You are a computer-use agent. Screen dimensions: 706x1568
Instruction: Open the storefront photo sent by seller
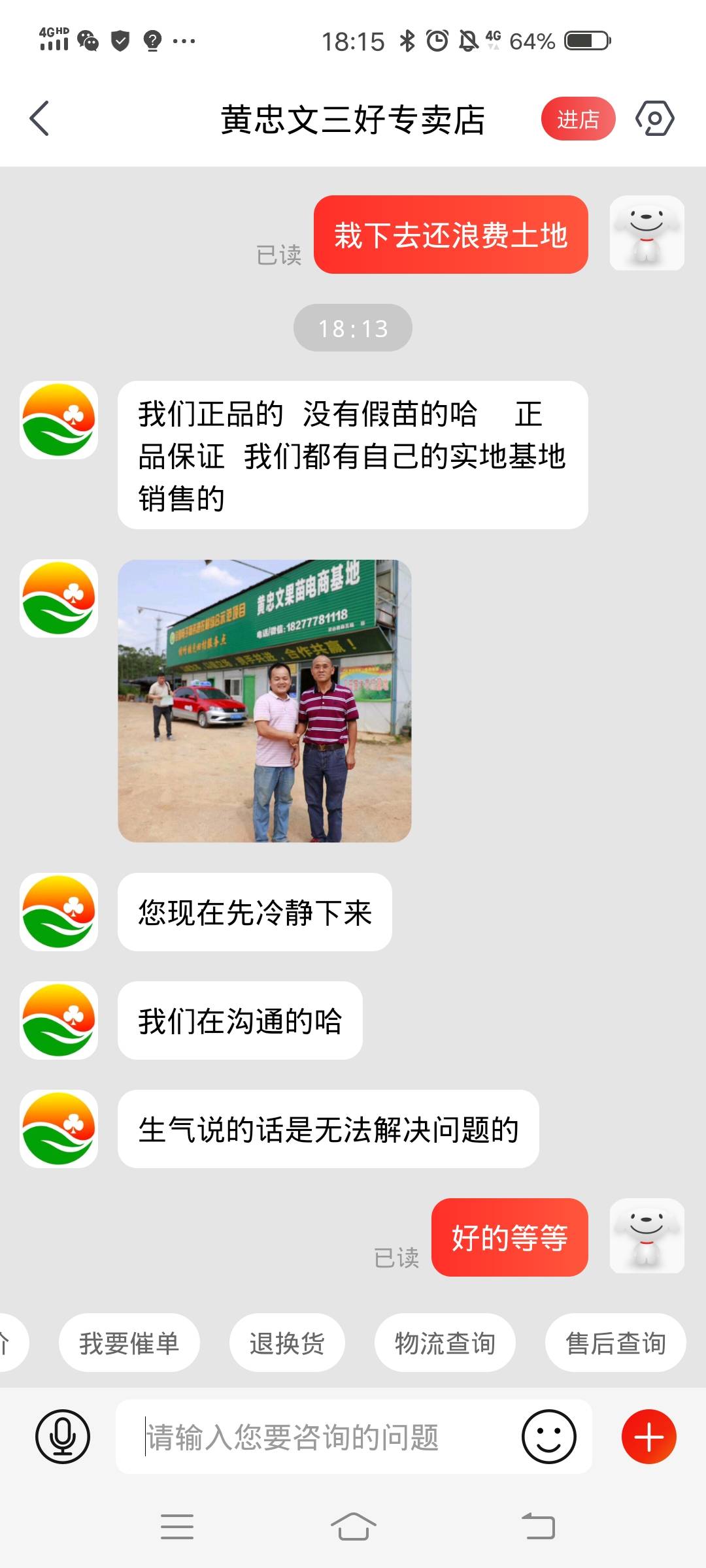click(264, 700)
